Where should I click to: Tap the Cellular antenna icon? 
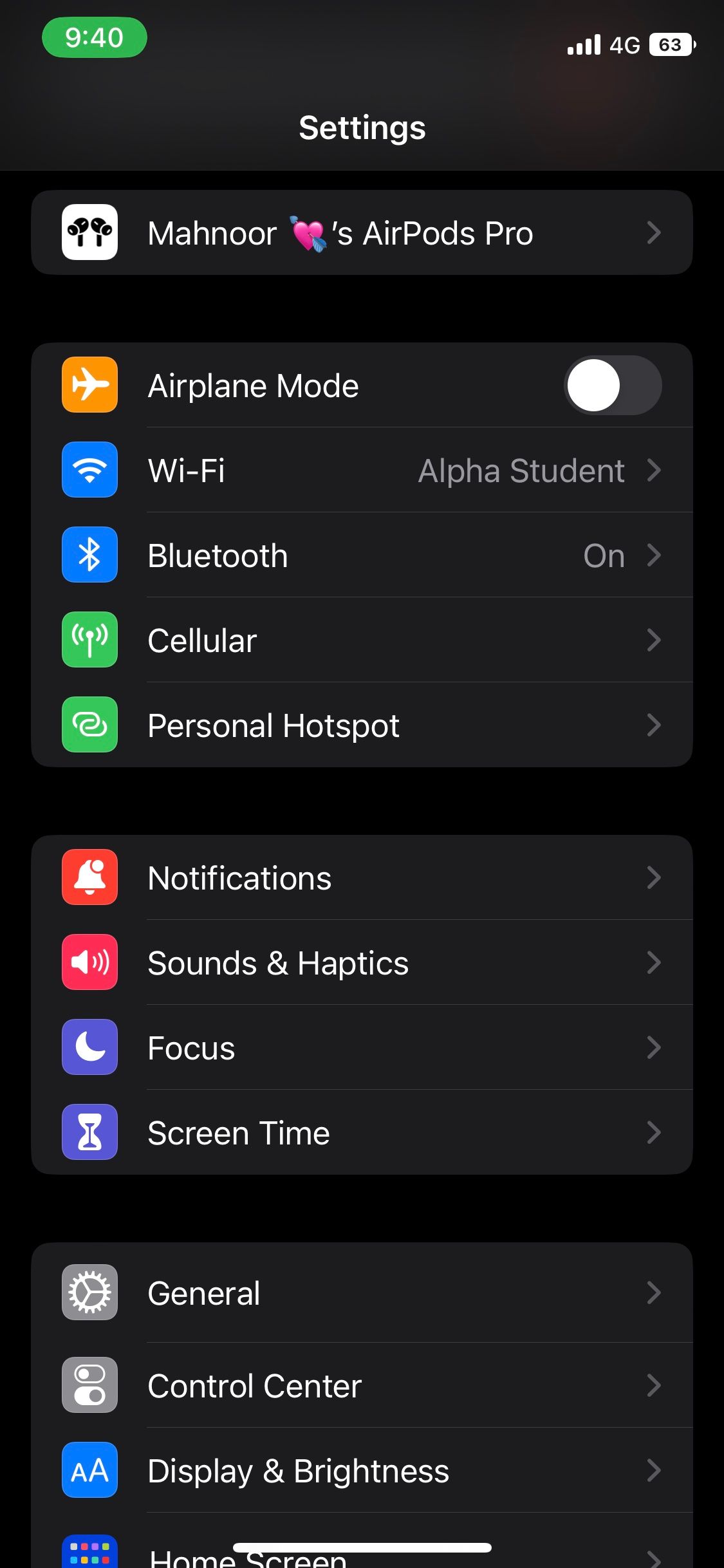[x=89, y=639]
